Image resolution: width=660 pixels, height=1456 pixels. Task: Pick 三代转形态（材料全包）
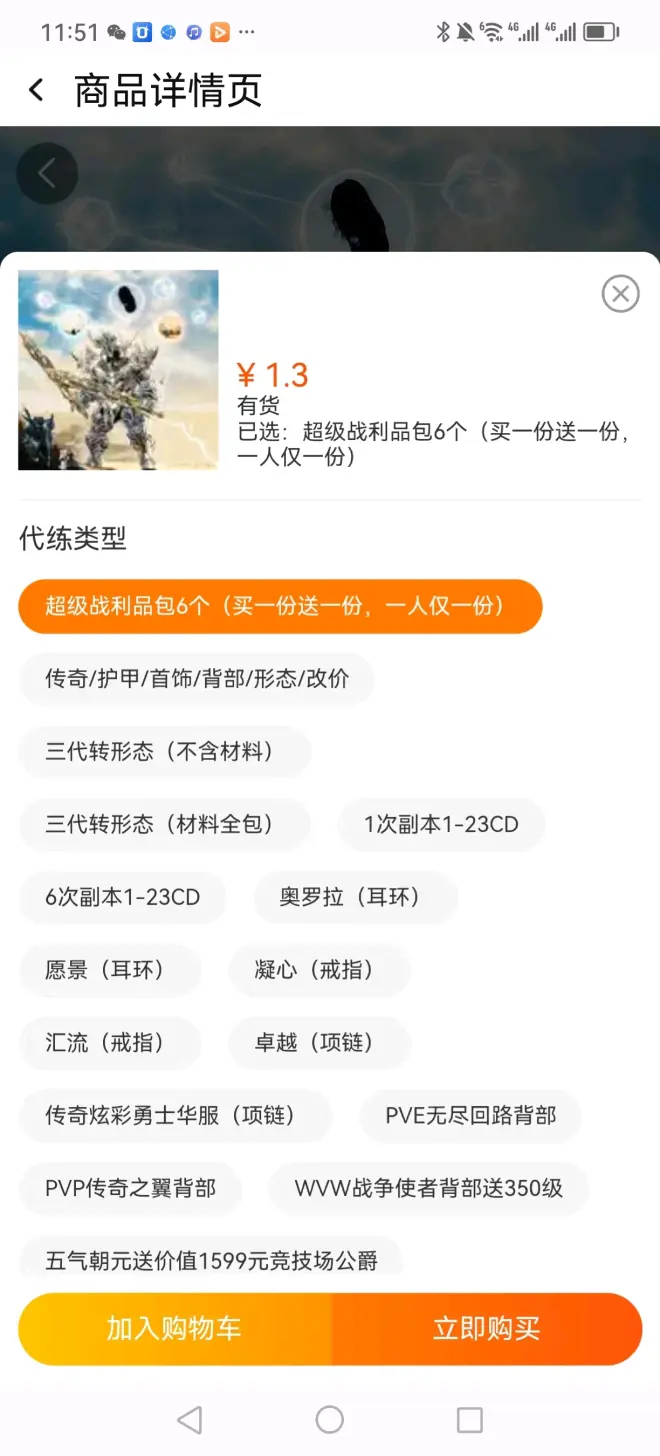coord(165,825)
